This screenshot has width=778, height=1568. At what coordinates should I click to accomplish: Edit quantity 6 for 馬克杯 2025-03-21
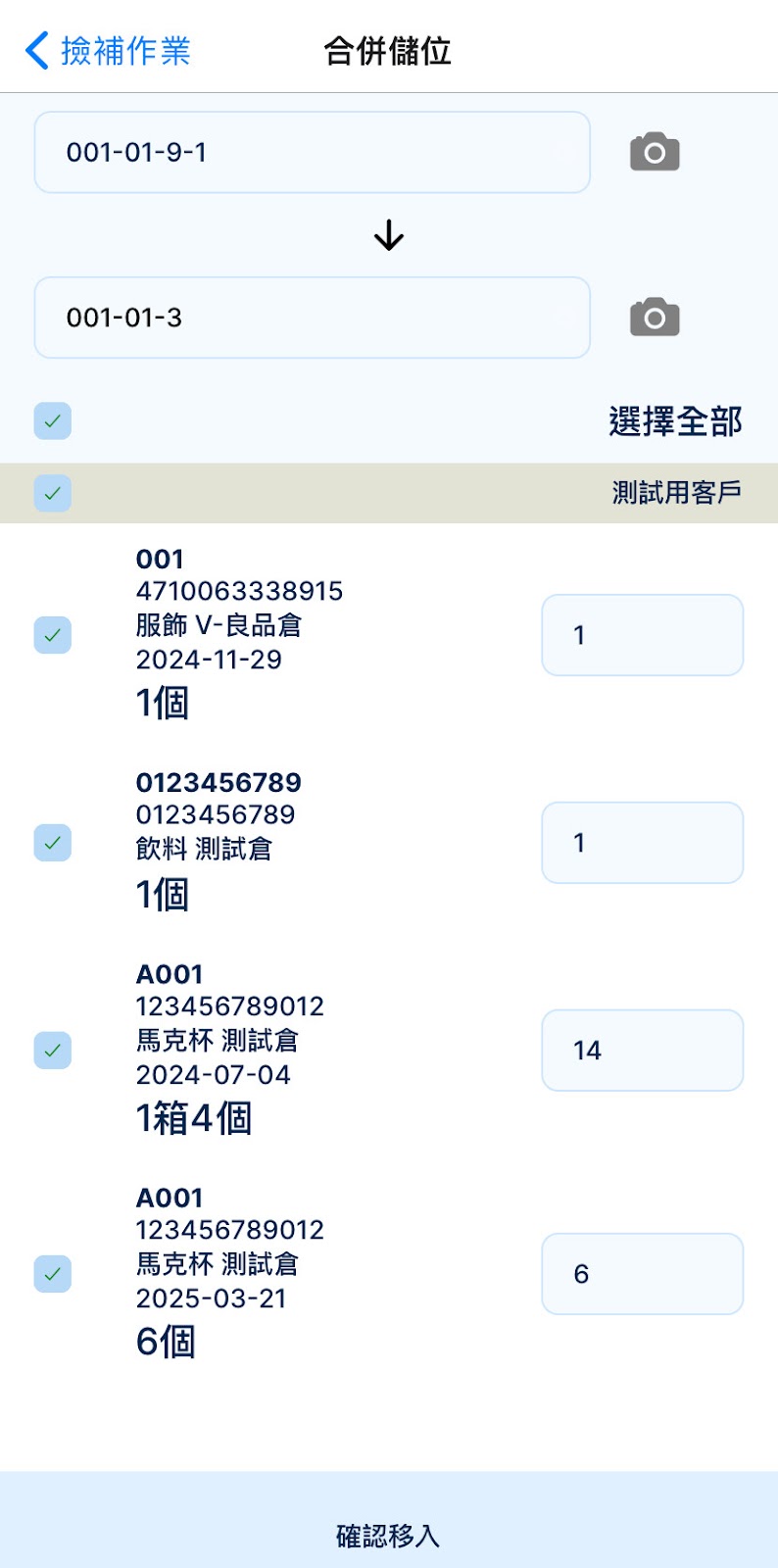(x=643, y=1274)
